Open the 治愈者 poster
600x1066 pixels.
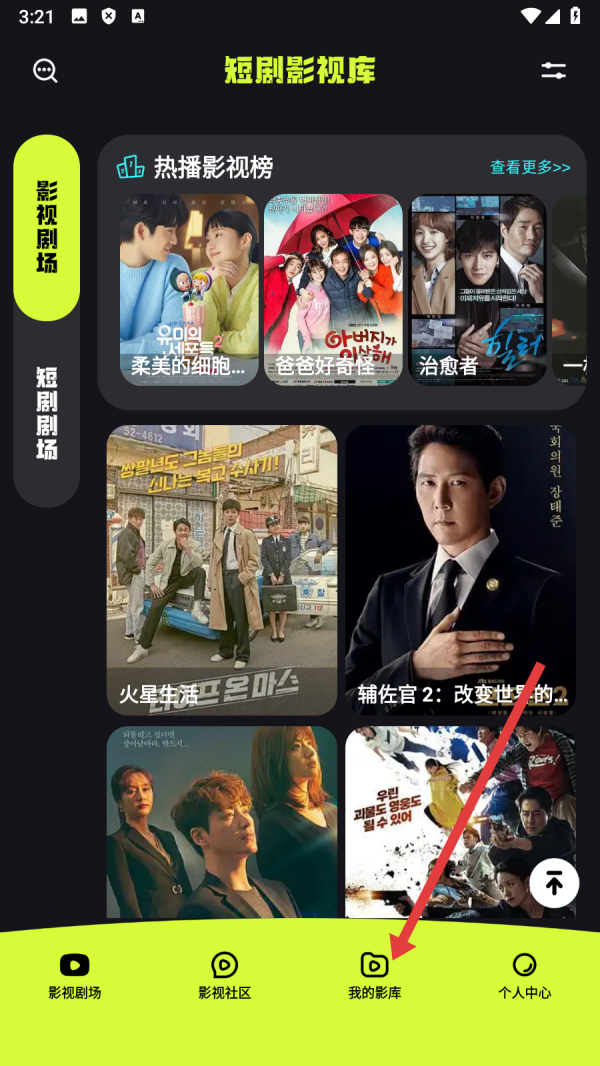pos(478,288)
